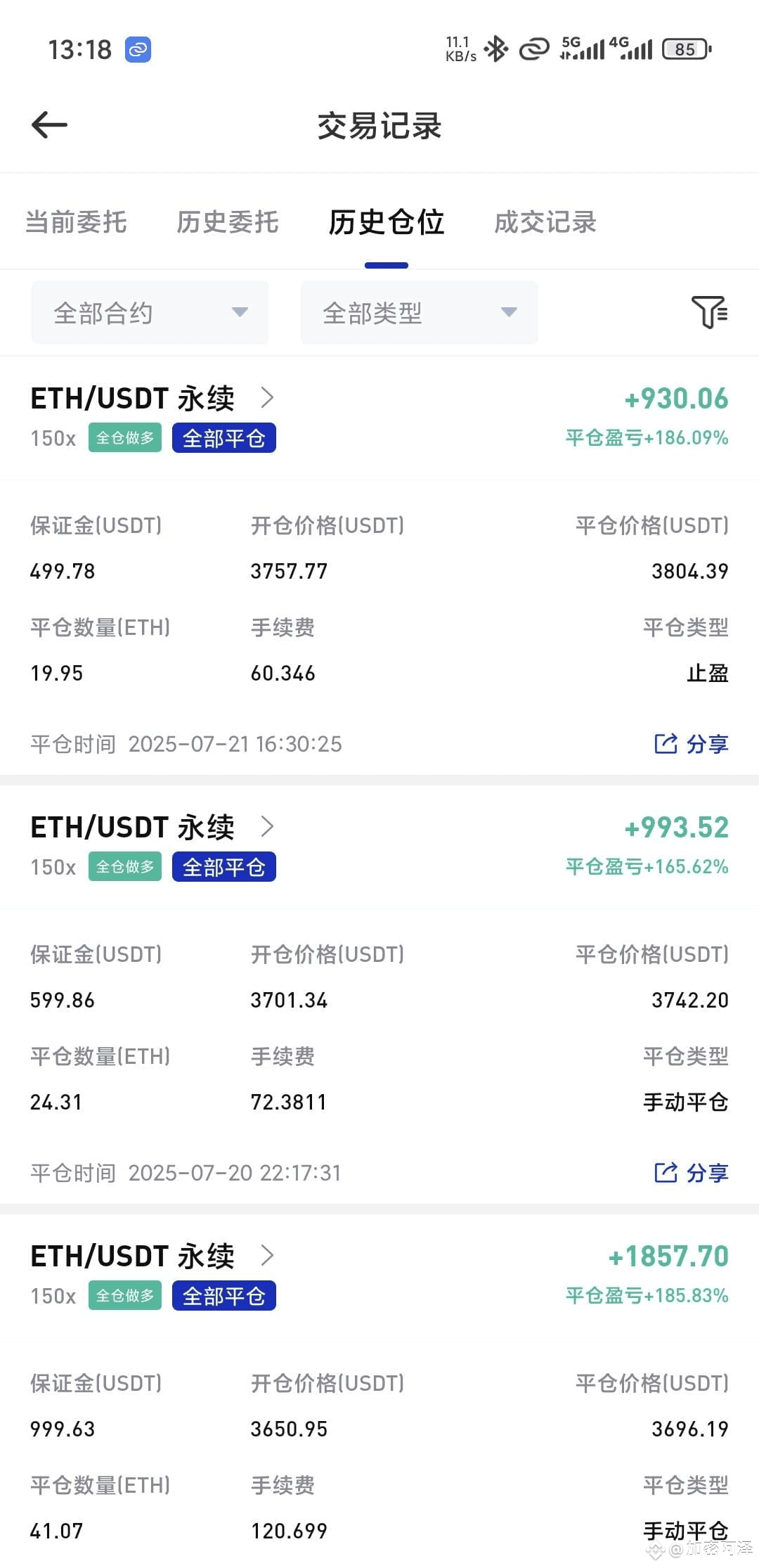
Task: Switch to the 成交记录 tab
Action: [545, 222]
